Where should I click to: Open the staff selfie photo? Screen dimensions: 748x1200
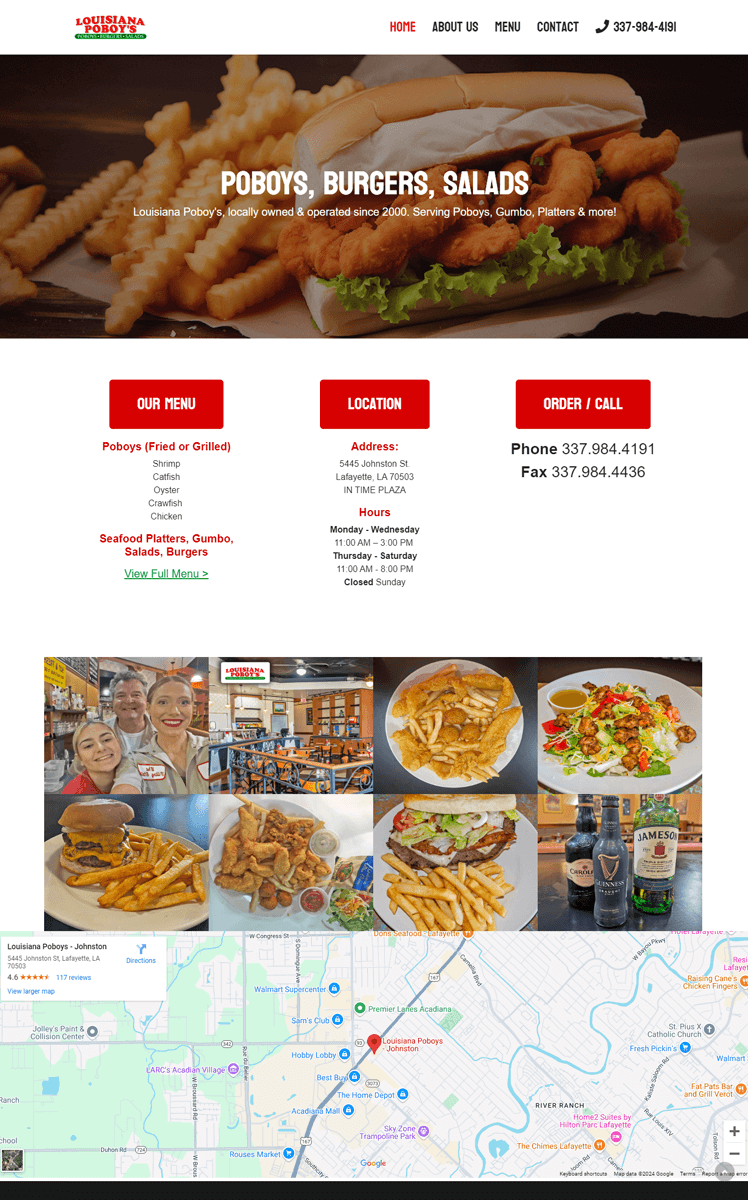[x=126, y=725]
